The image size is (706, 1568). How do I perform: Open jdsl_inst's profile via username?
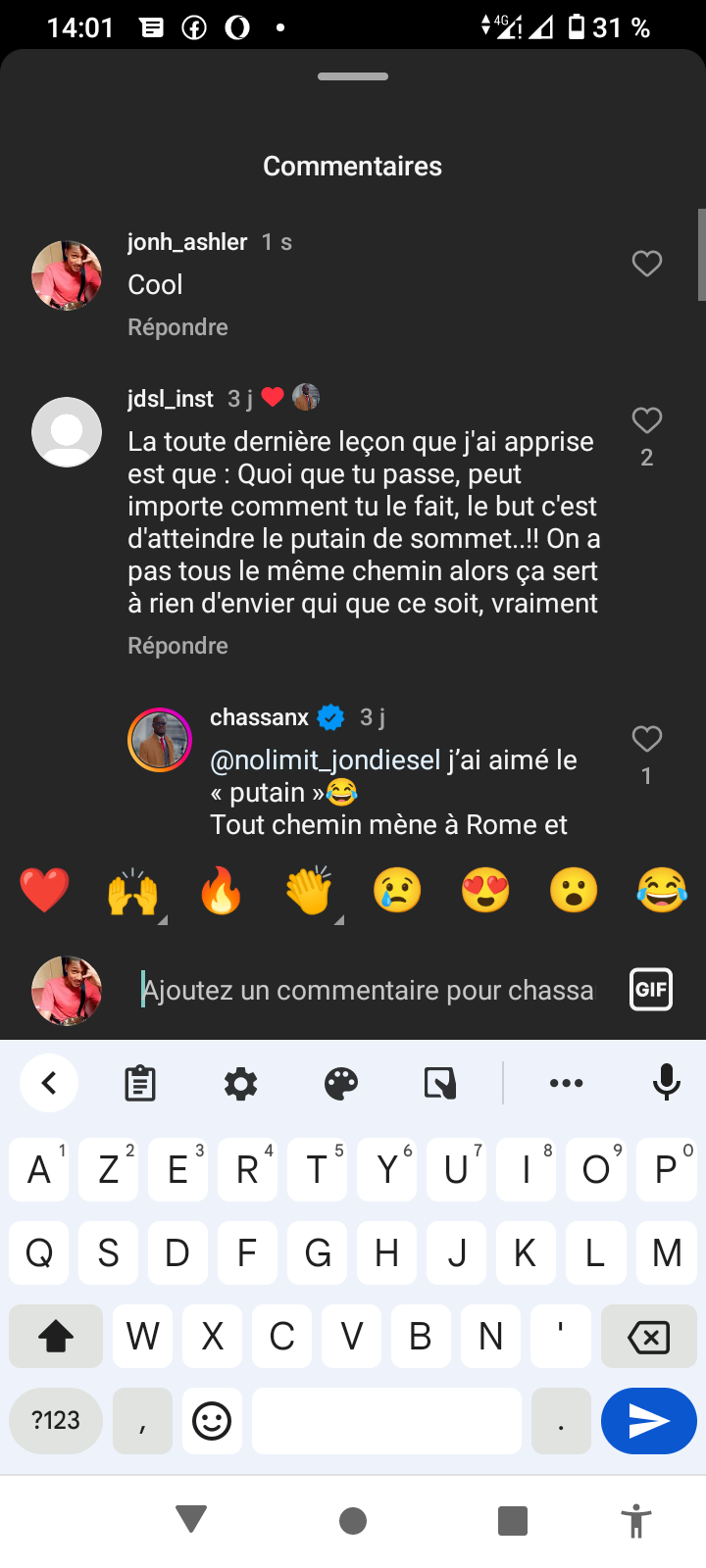coord(171,398)
